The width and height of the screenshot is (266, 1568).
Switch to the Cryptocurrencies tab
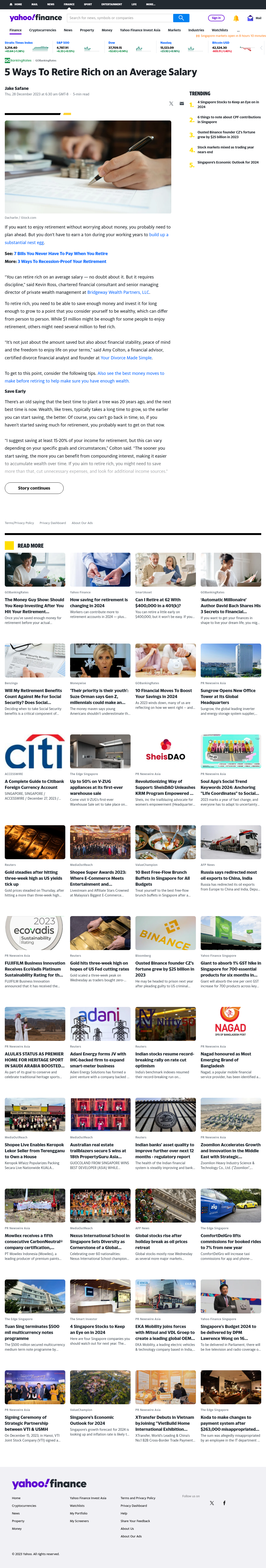point(43,30)
